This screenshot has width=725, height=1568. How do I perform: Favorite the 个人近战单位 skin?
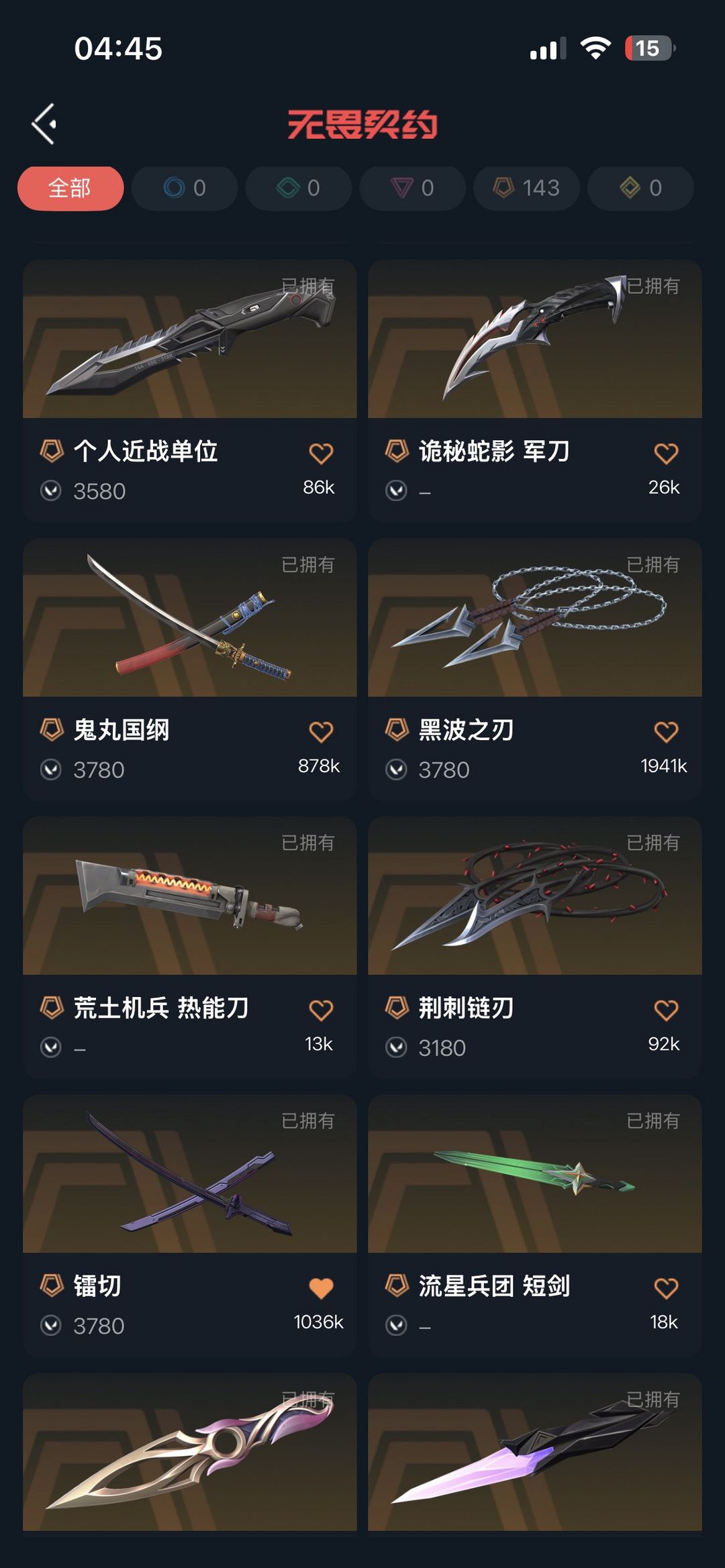[321, 454]
